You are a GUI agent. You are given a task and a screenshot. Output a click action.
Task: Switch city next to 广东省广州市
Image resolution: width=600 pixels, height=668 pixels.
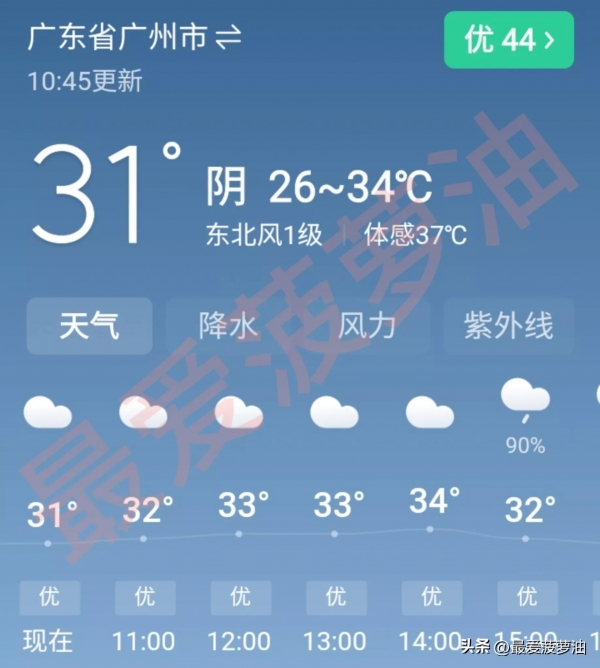click(x=228, y=38)
